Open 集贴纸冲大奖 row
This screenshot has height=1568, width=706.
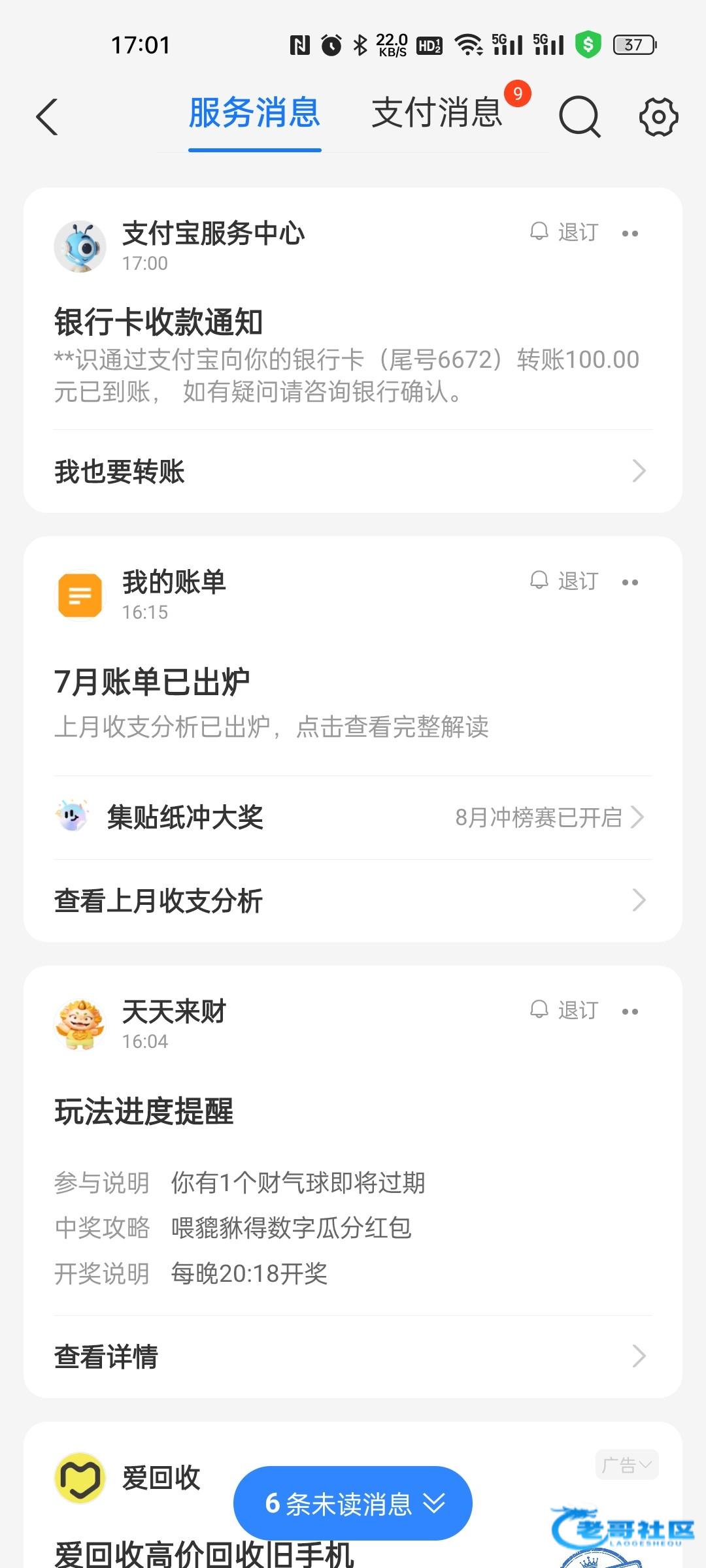352,817
